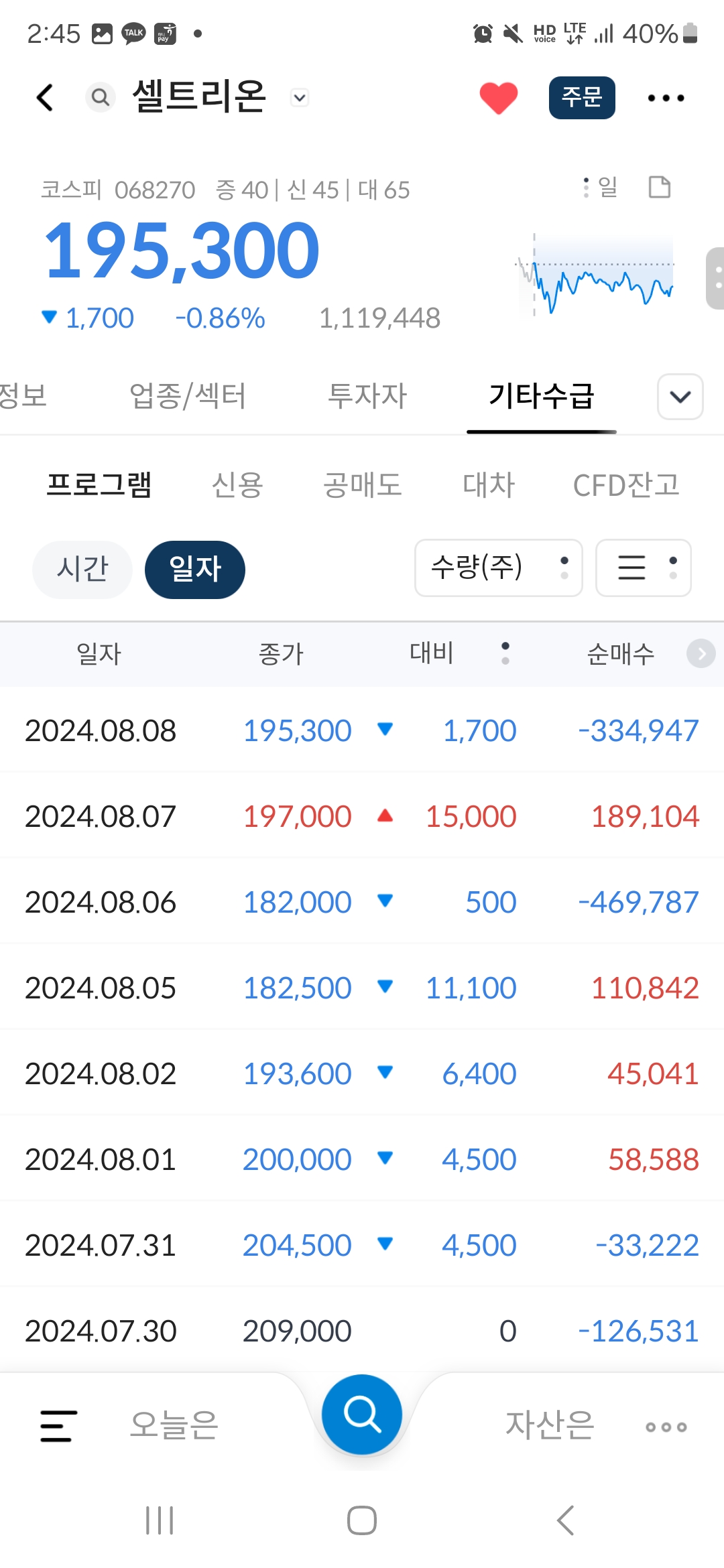Switch to the 투자자 tab

(367, 395)
